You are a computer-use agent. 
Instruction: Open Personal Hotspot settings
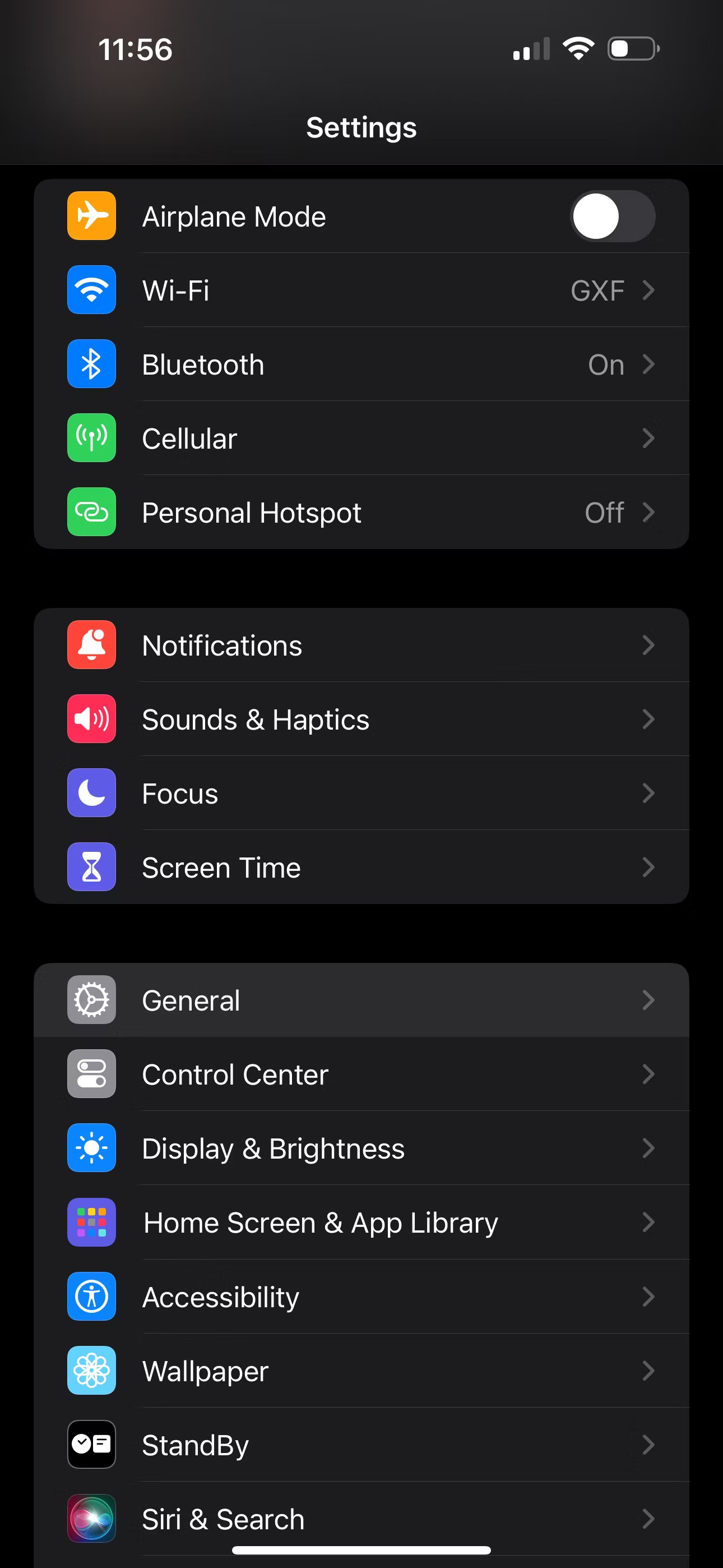click(x=361, y=513)
